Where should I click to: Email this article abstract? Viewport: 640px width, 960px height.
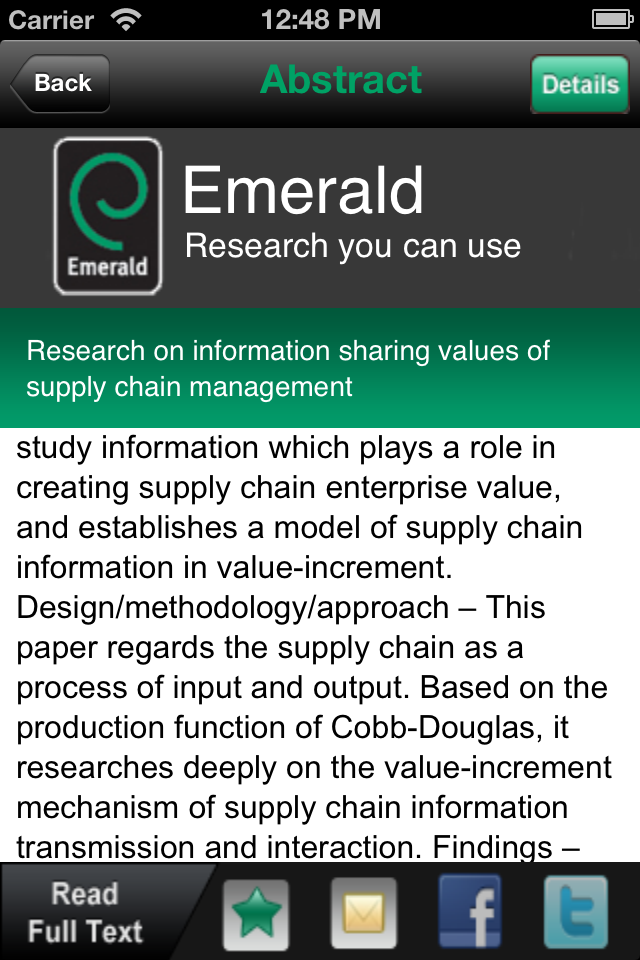point(363,913)
